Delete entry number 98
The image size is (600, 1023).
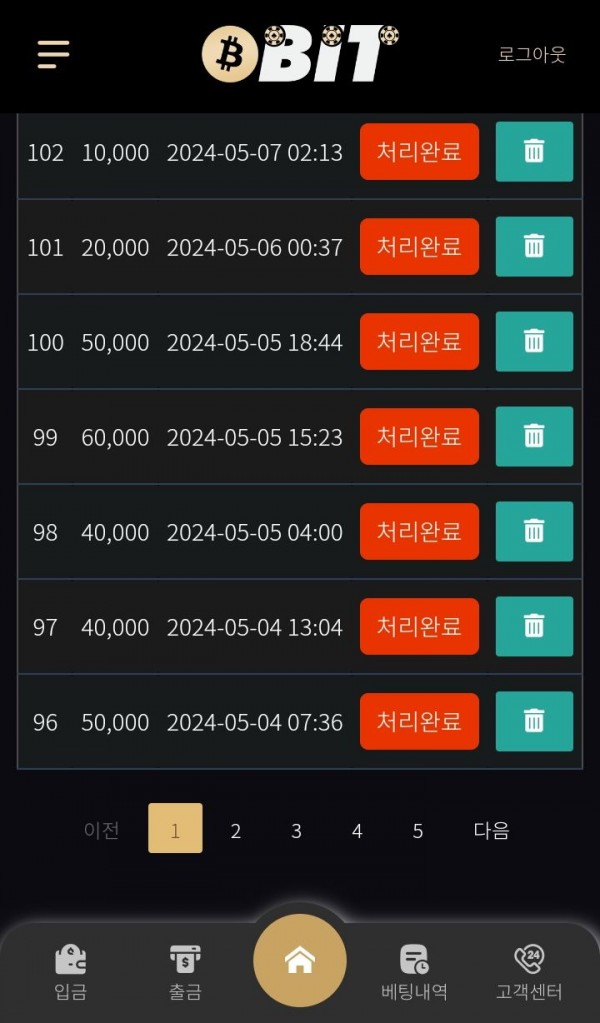534,532
